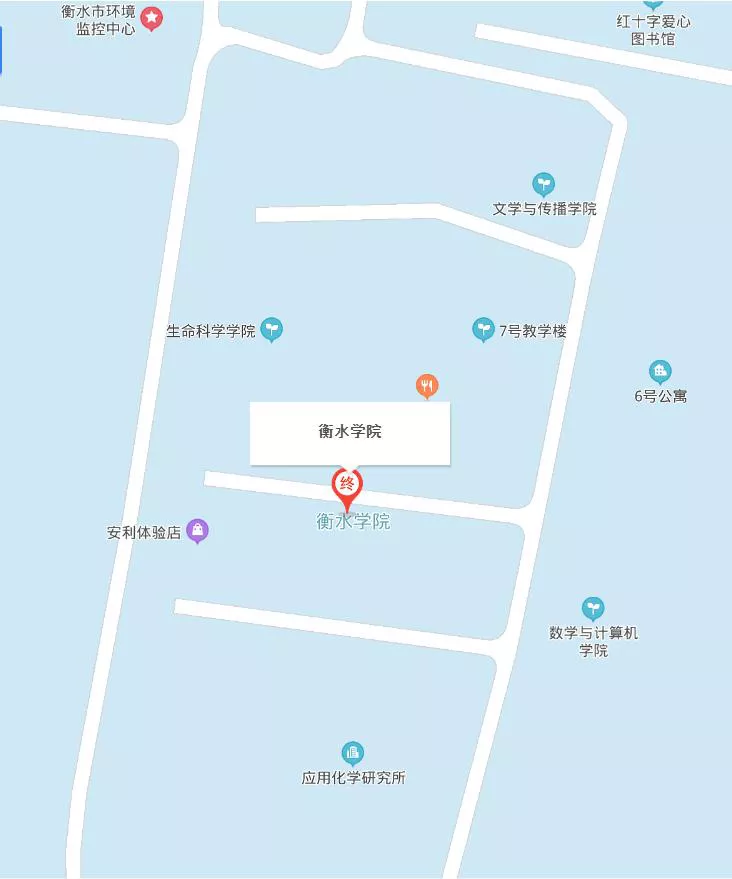Tap the 应用化学研究所 marker

click(x=352, y=753)
